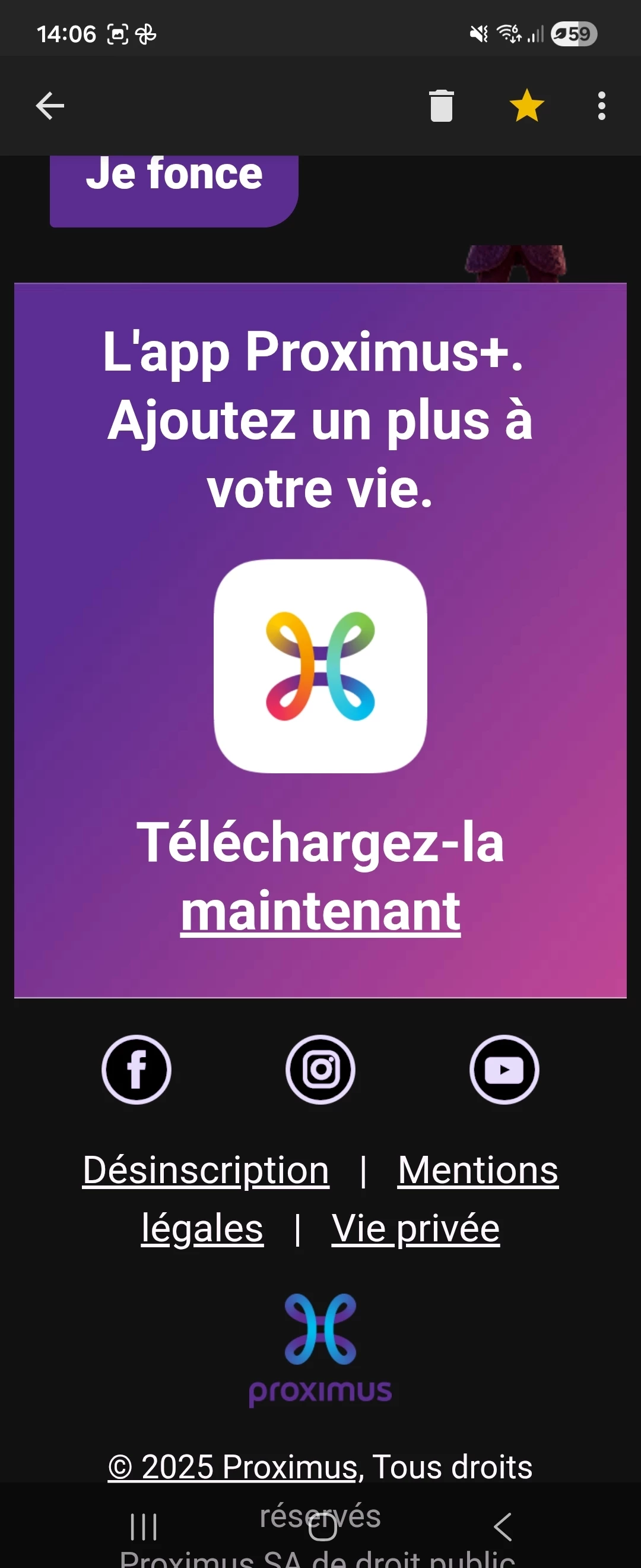Open the Mentions légales link

coord(477,1169)
